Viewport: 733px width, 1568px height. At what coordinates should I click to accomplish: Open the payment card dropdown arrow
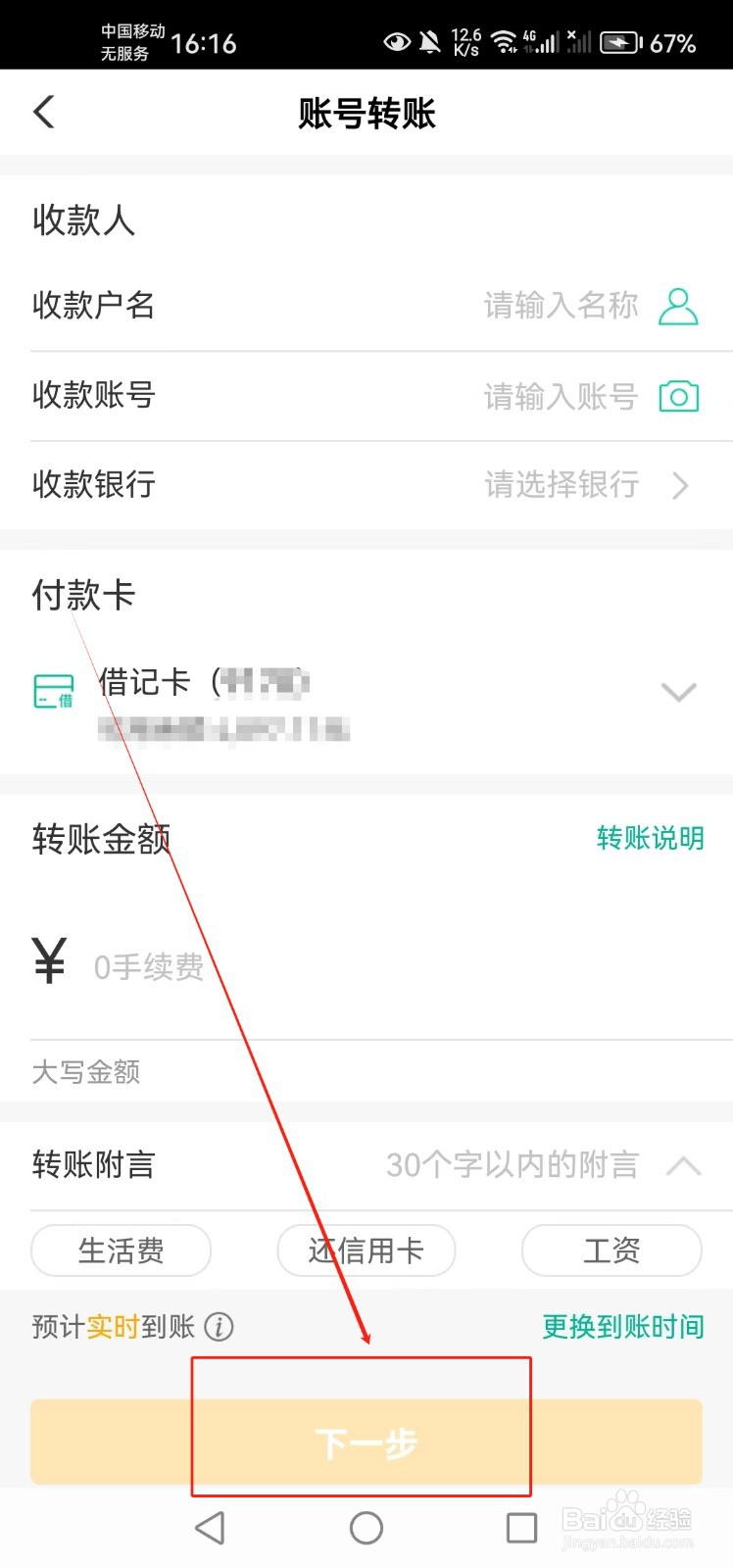pyautogui.click(x=679, y=693)
